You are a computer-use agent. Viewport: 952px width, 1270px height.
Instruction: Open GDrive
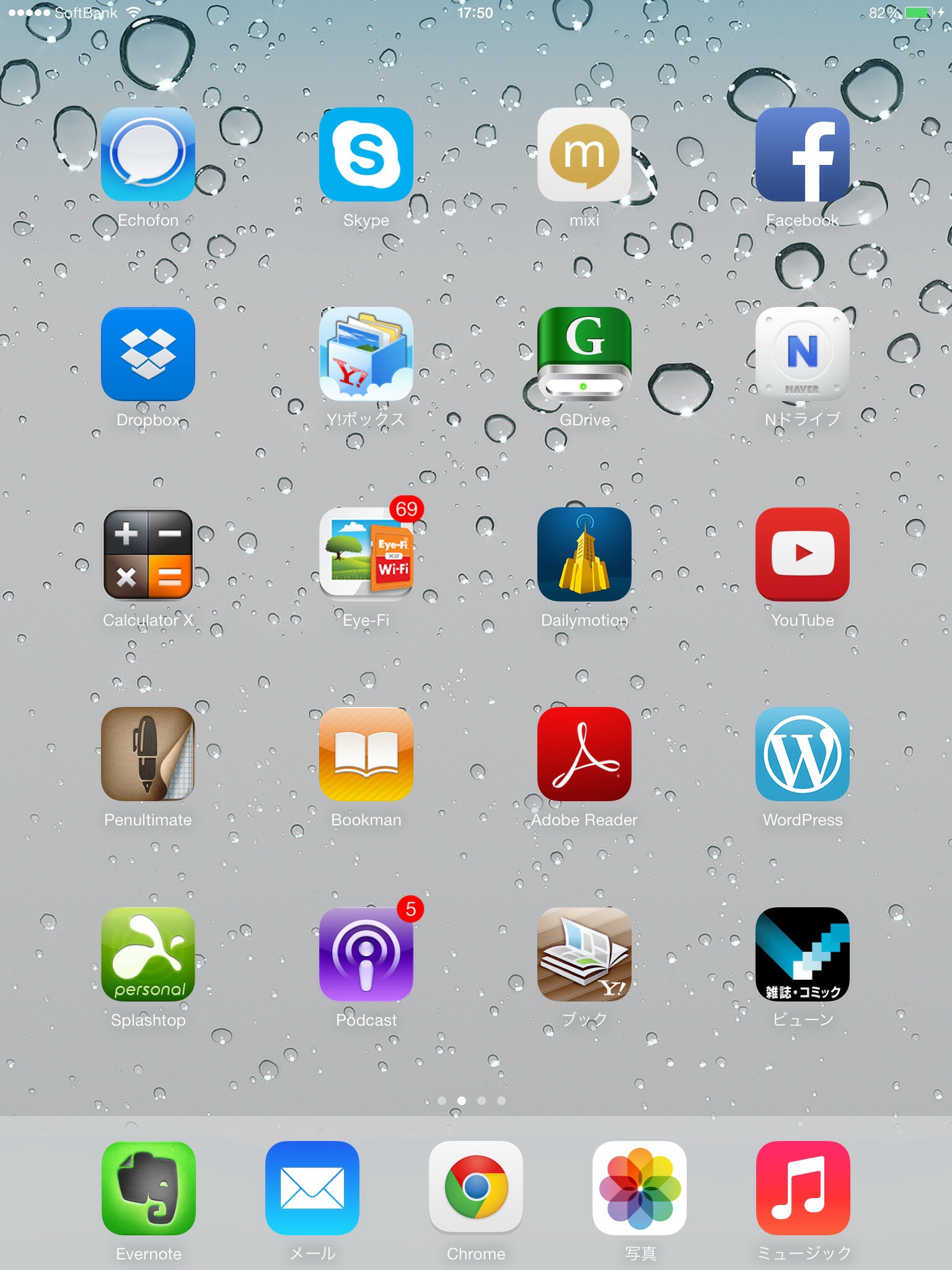584,354
